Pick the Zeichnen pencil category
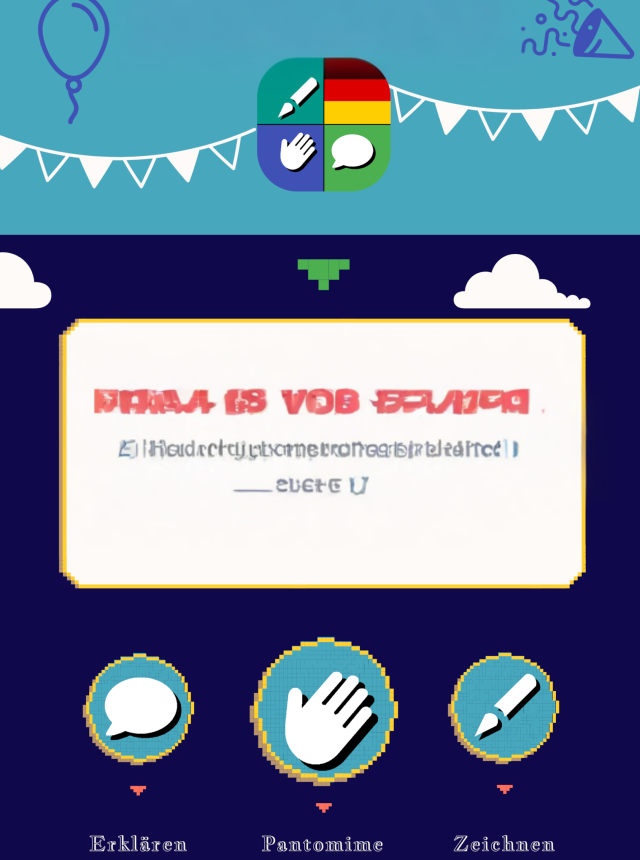 (x=504, y=708)
